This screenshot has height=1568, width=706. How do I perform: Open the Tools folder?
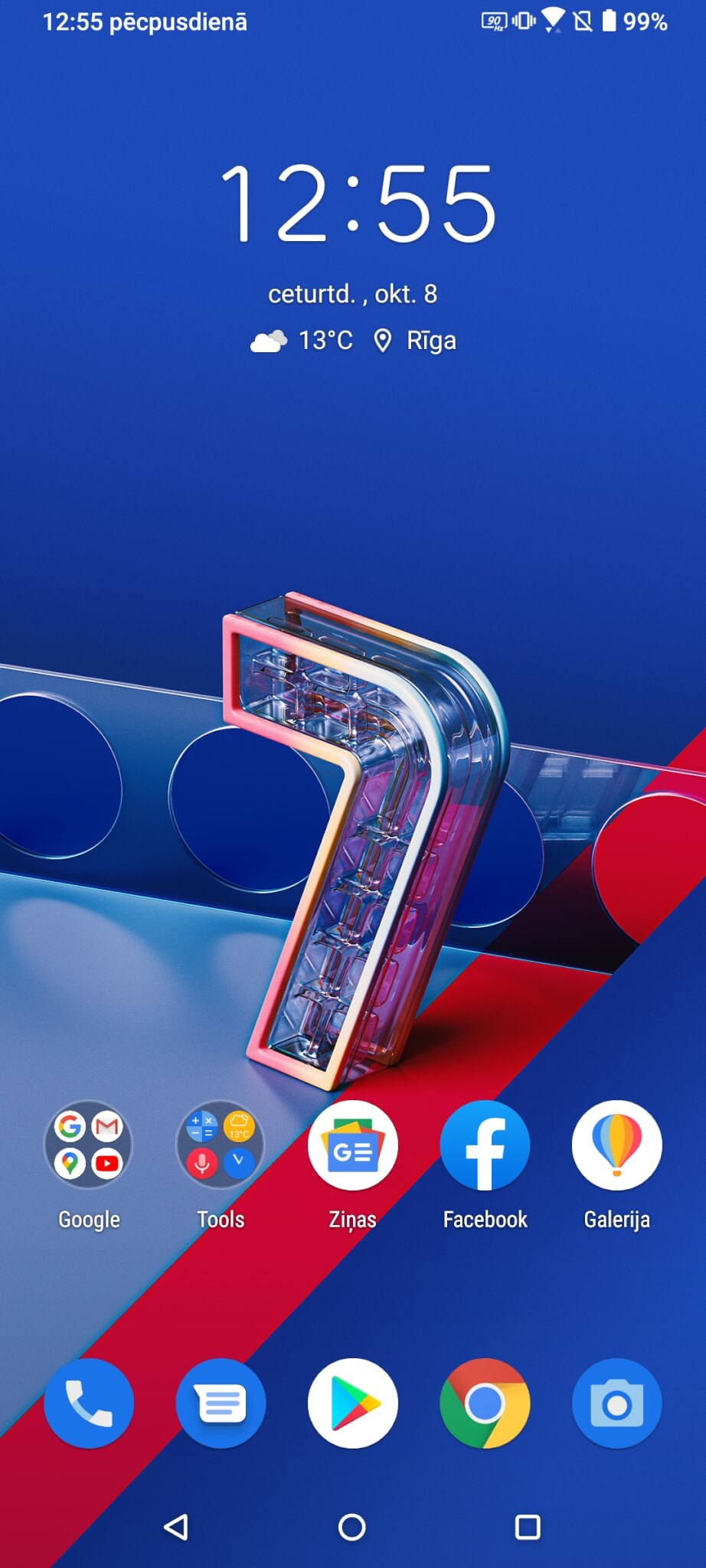pos(221,1145)
